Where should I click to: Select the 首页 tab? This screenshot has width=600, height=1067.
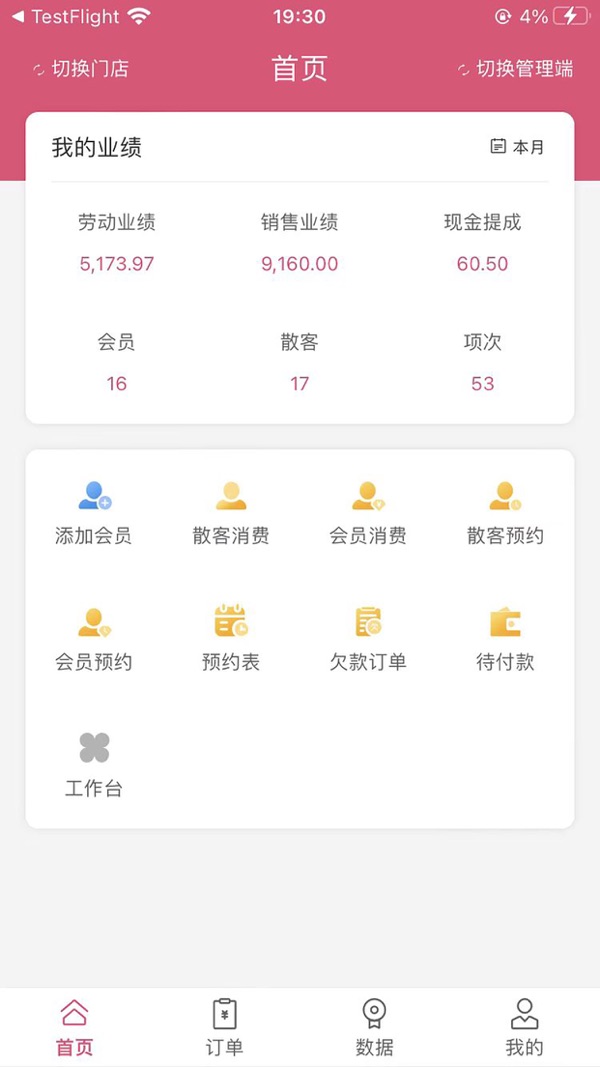74,1027
